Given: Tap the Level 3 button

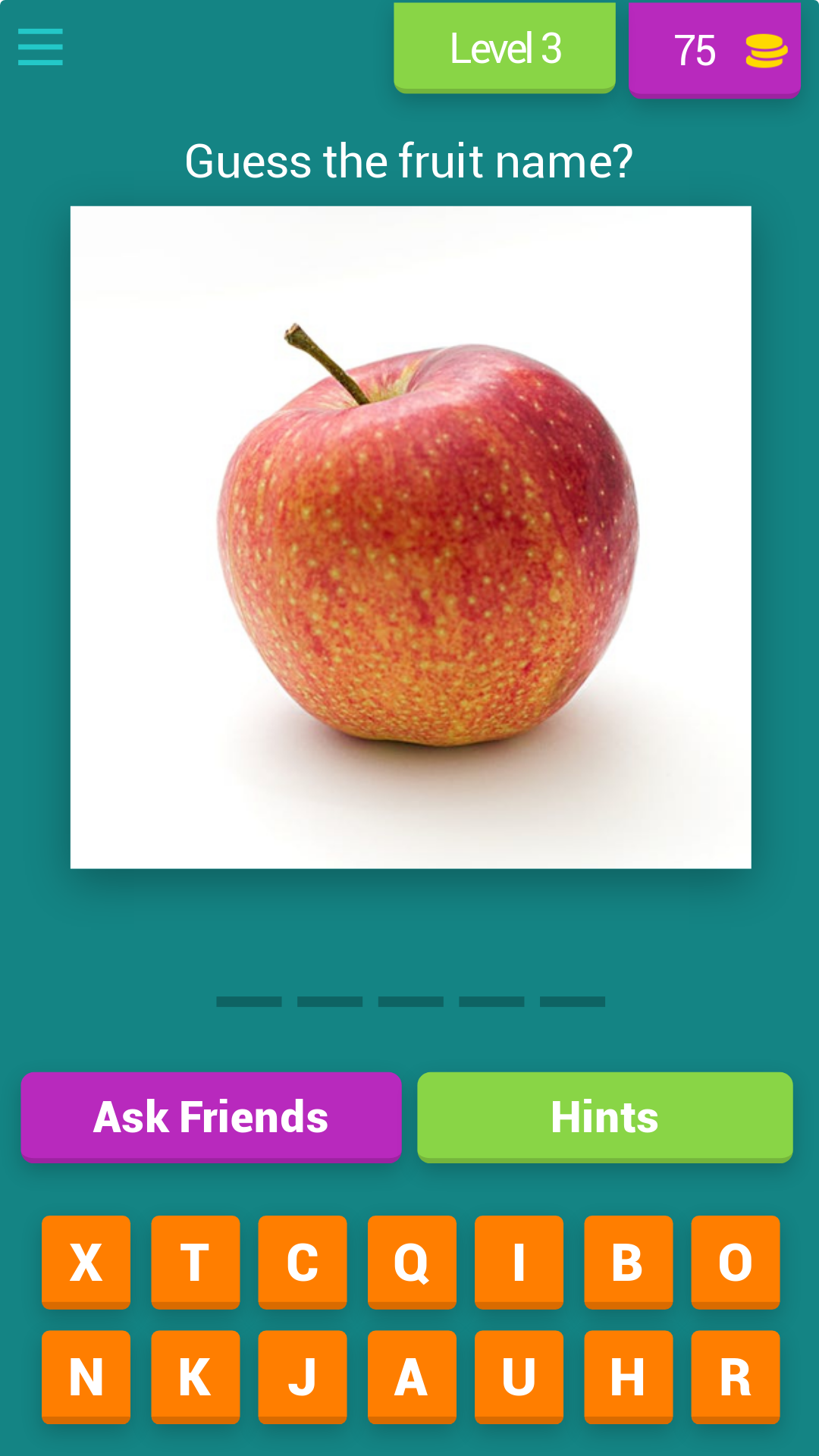Looking at the screenshot, I should click(x=504, y=48).
